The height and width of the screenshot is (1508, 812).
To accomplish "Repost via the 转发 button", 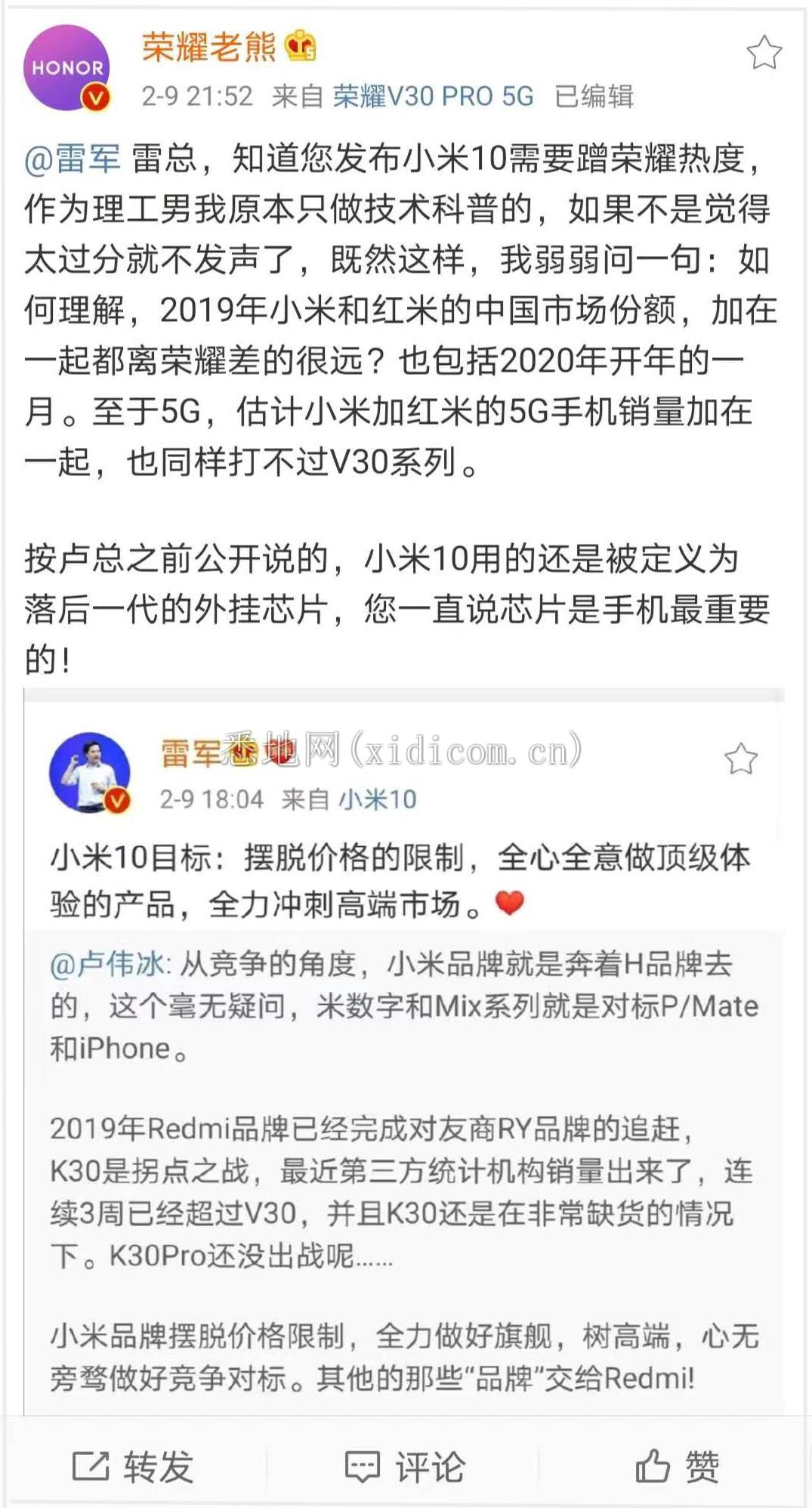I will [134, 1467].
